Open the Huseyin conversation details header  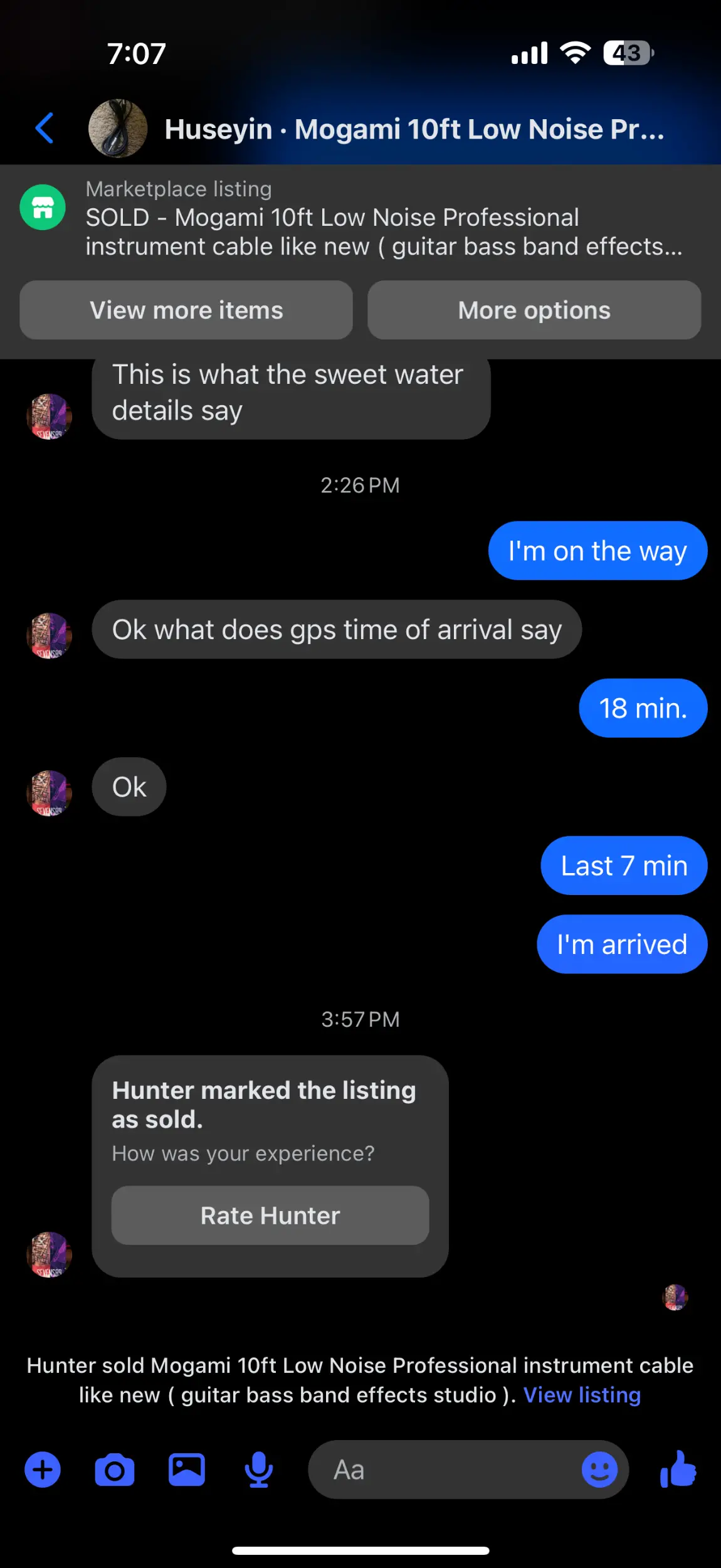click(414, 129)
